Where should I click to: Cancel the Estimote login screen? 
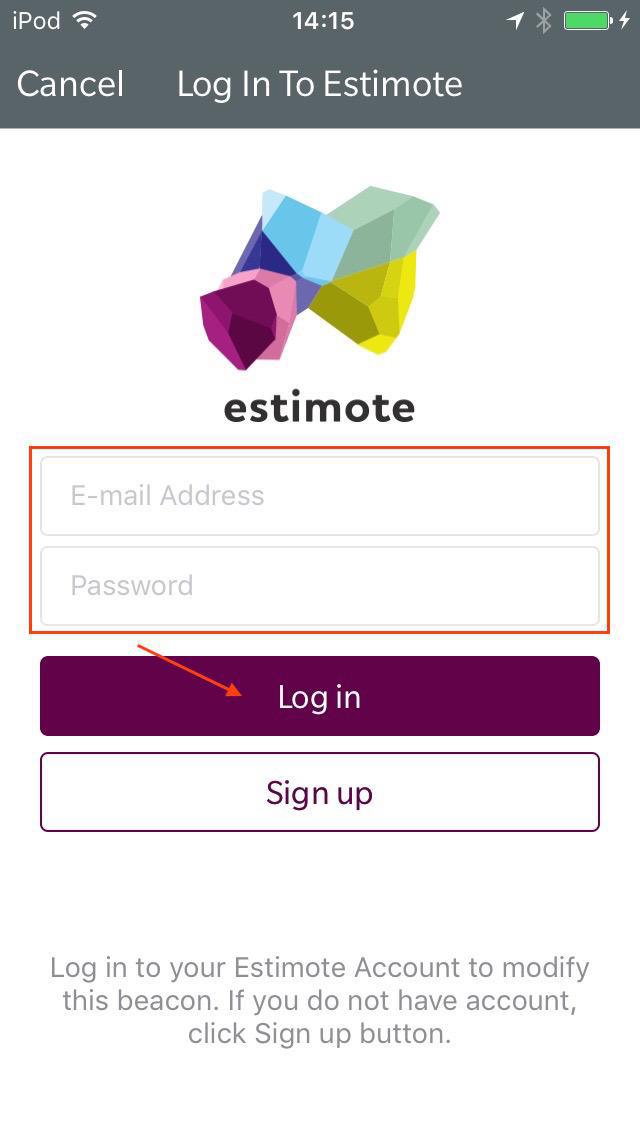tap(70, 84)
